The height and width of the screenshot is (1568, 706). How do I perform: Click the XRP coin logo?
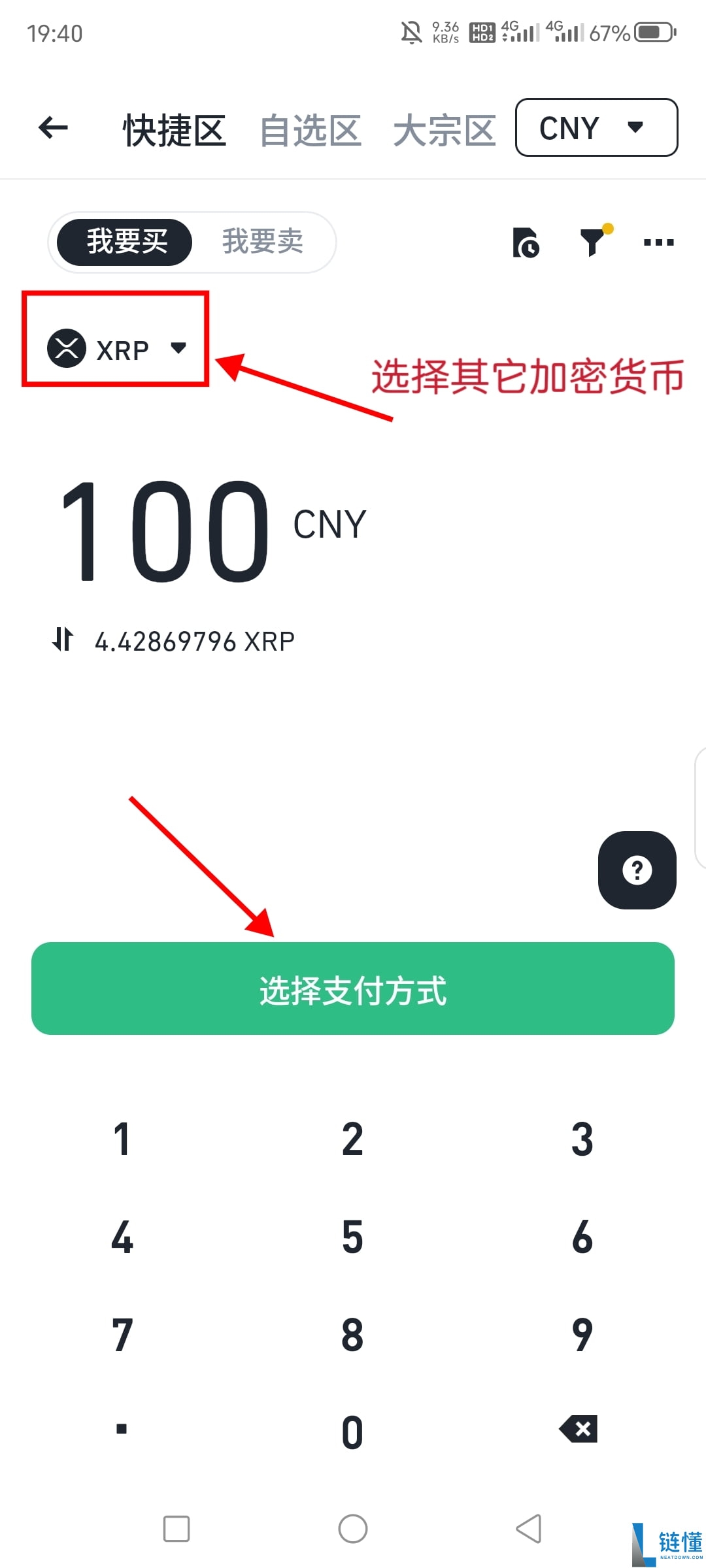click(x=67, y=348)
